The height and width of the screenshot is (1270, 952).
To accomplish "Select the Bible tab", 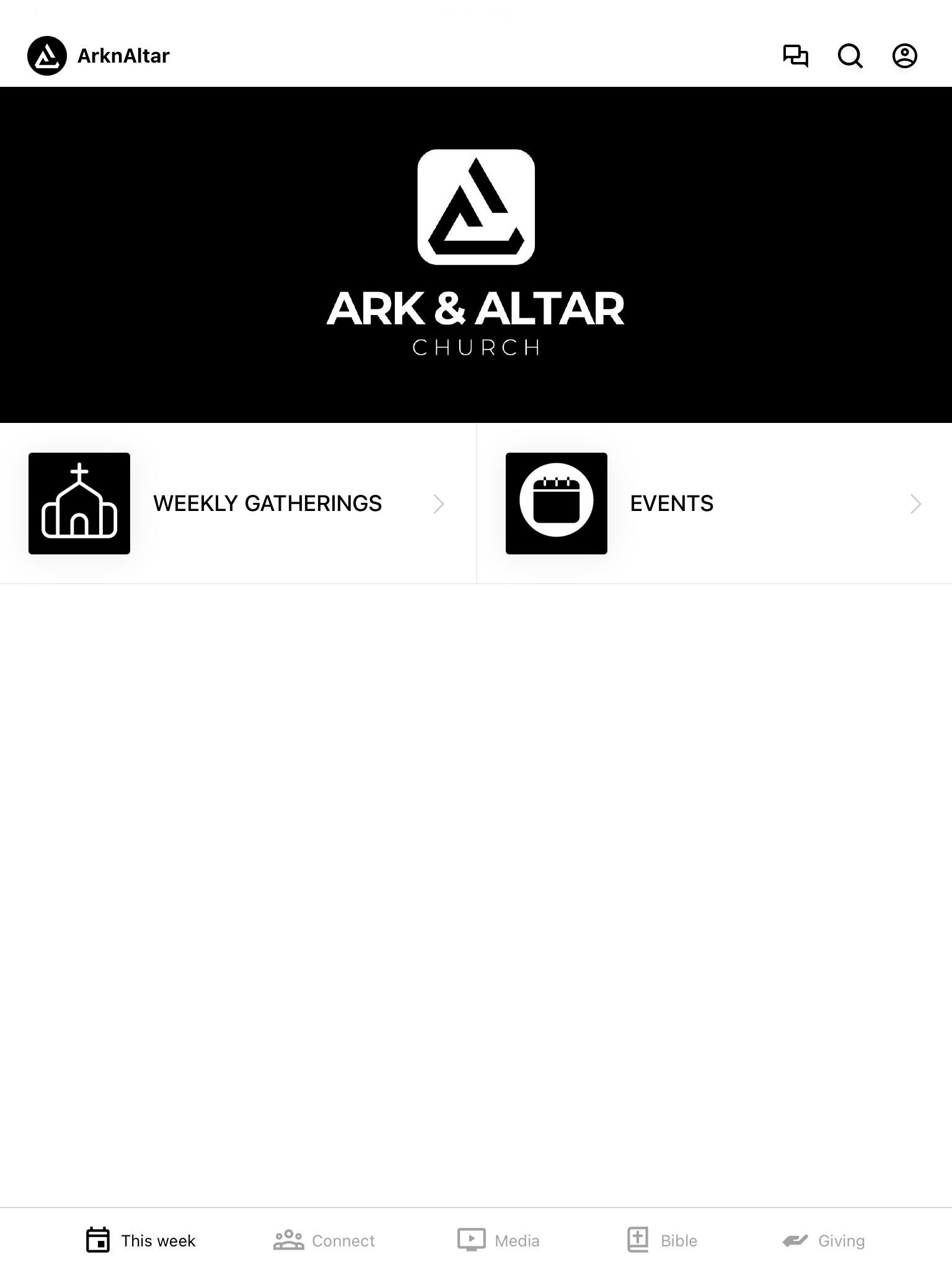I will tap(662, 1240).
